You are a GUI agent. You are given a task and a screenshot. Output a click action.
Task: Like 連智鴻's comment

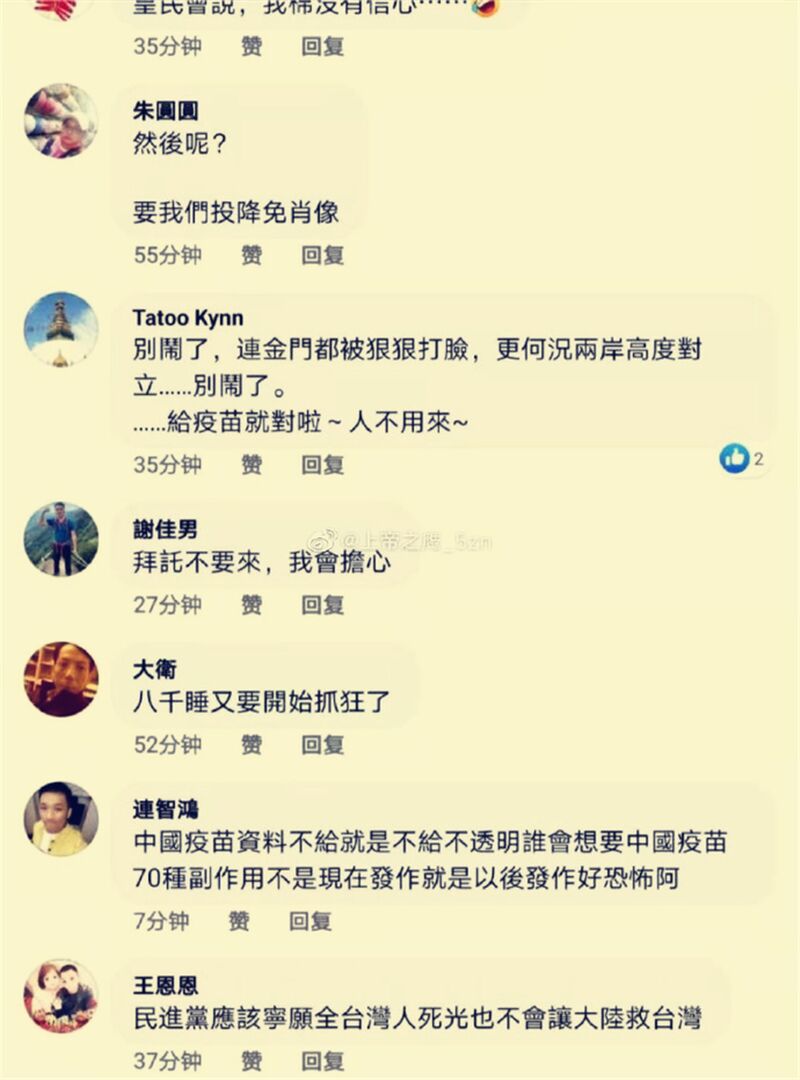click(239, 921)
